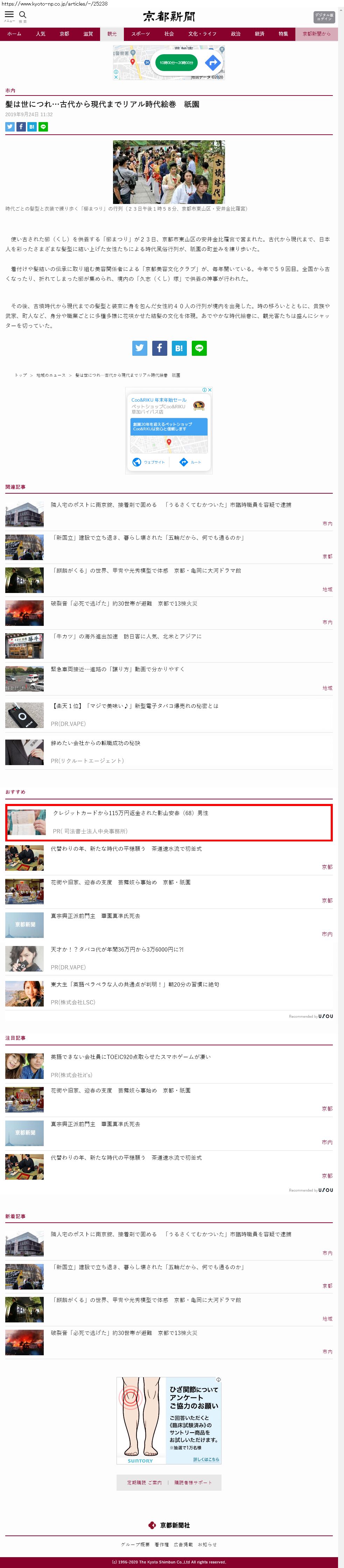Viewport: 344px width, 1568px height.
Task: Open TOEIC920点 スマホゲーム PR article
Action: click(130, 1057)
